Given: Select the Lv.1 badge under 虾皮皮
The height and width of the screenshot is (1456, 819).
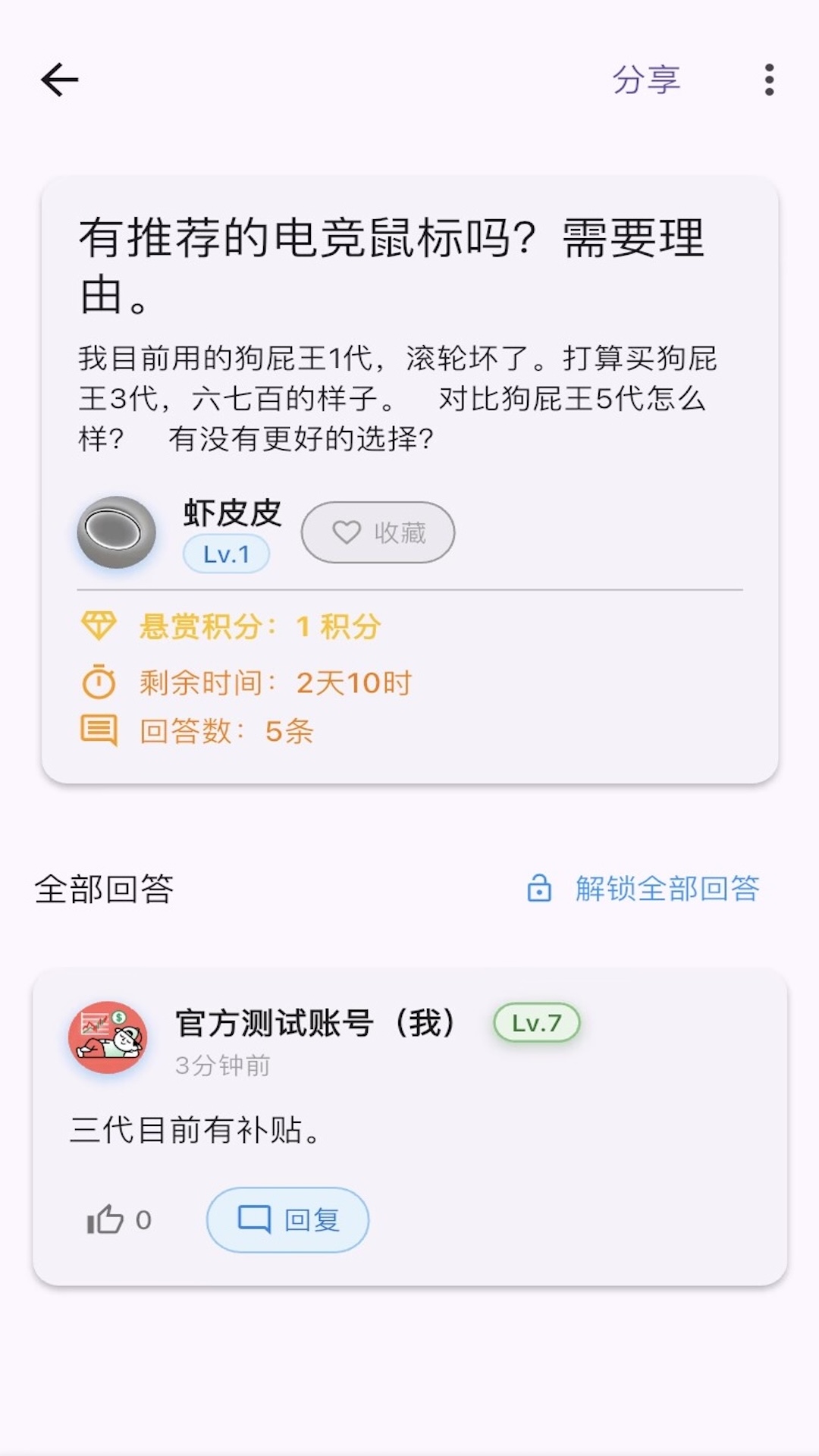Looking at the screenshot, I should click(x=226, y=554).
